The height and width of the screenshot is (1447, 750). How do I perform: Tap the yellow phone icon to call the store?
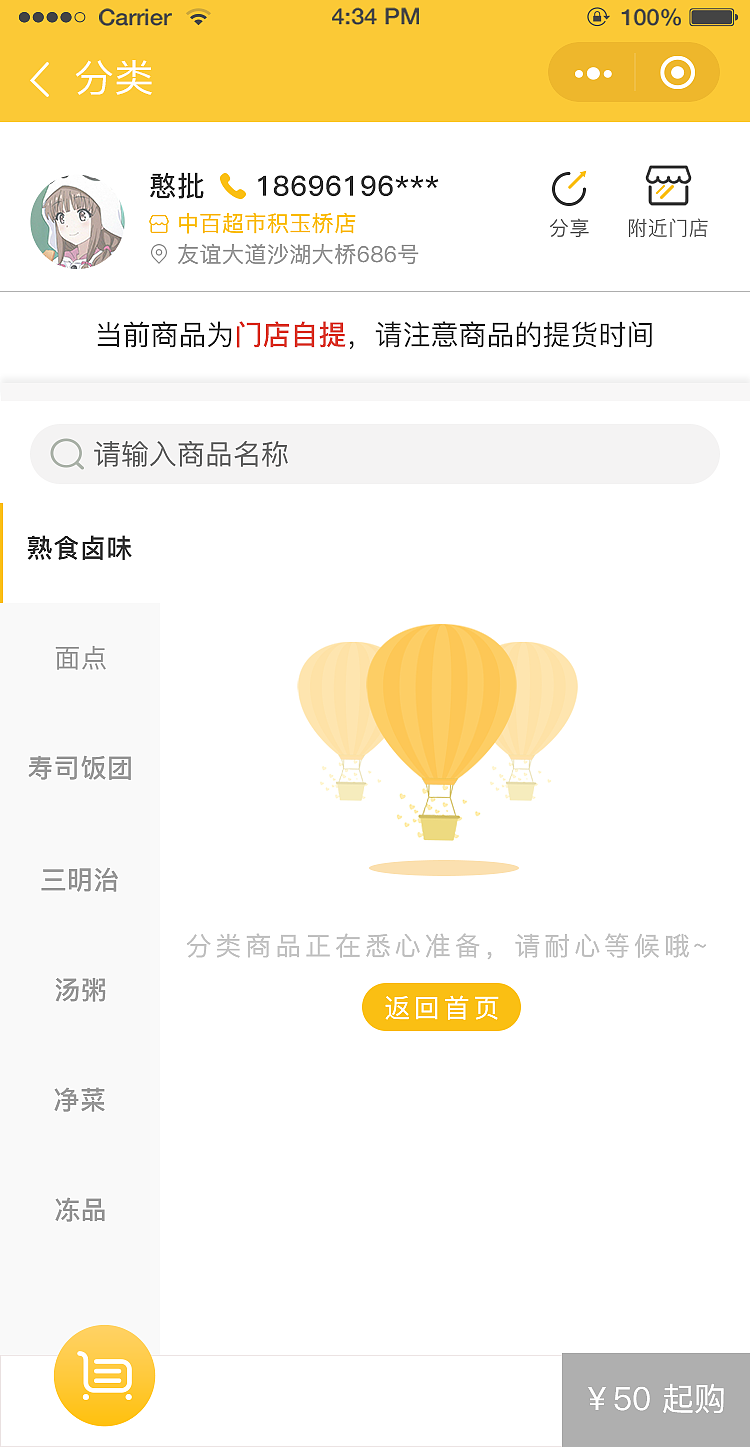(x=232, y=185)
